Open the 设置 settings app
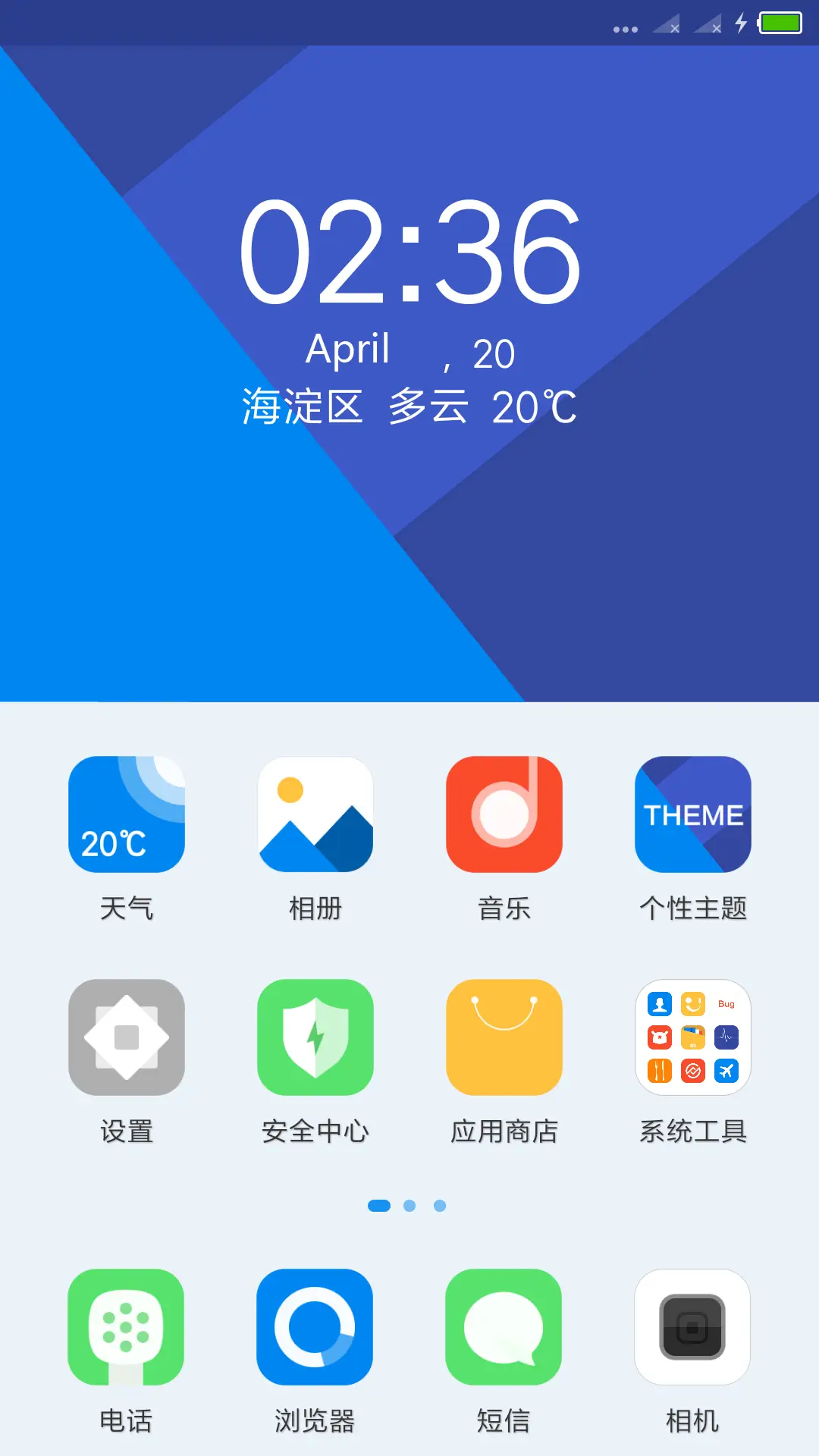Image resolution: width=819 pixels, height=1456 pixels. 126,1037
